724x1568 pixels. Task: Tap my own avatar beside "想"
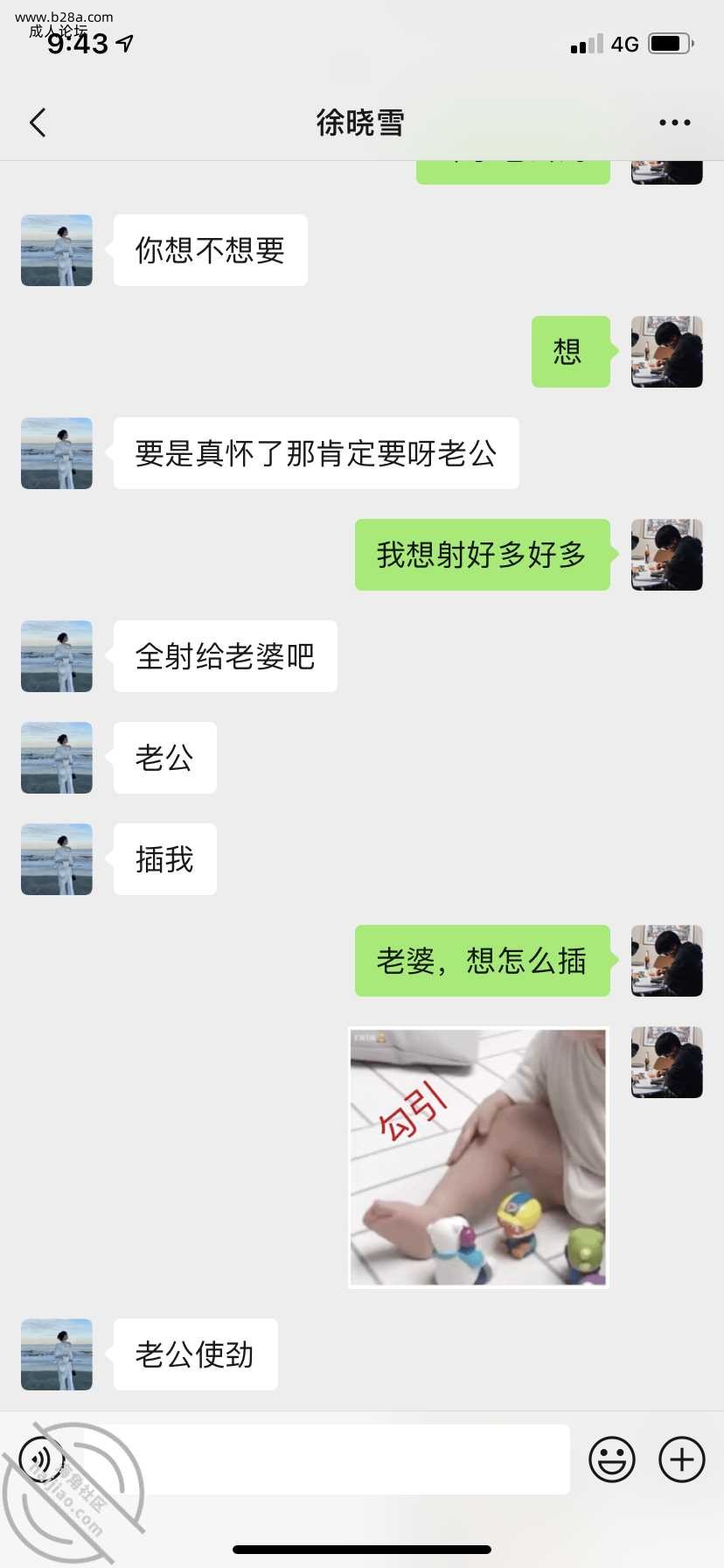pos(666,352)
